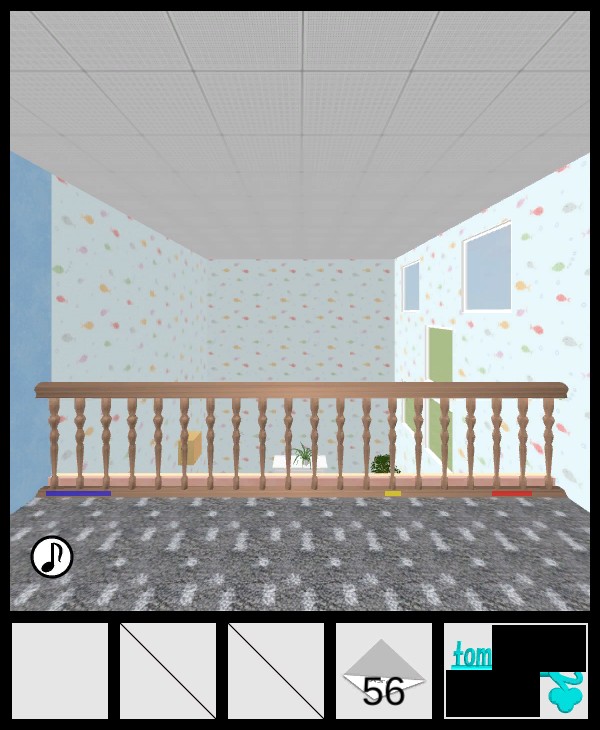Open the tom logo link
The image size is (600, 730).
(471, 656)
